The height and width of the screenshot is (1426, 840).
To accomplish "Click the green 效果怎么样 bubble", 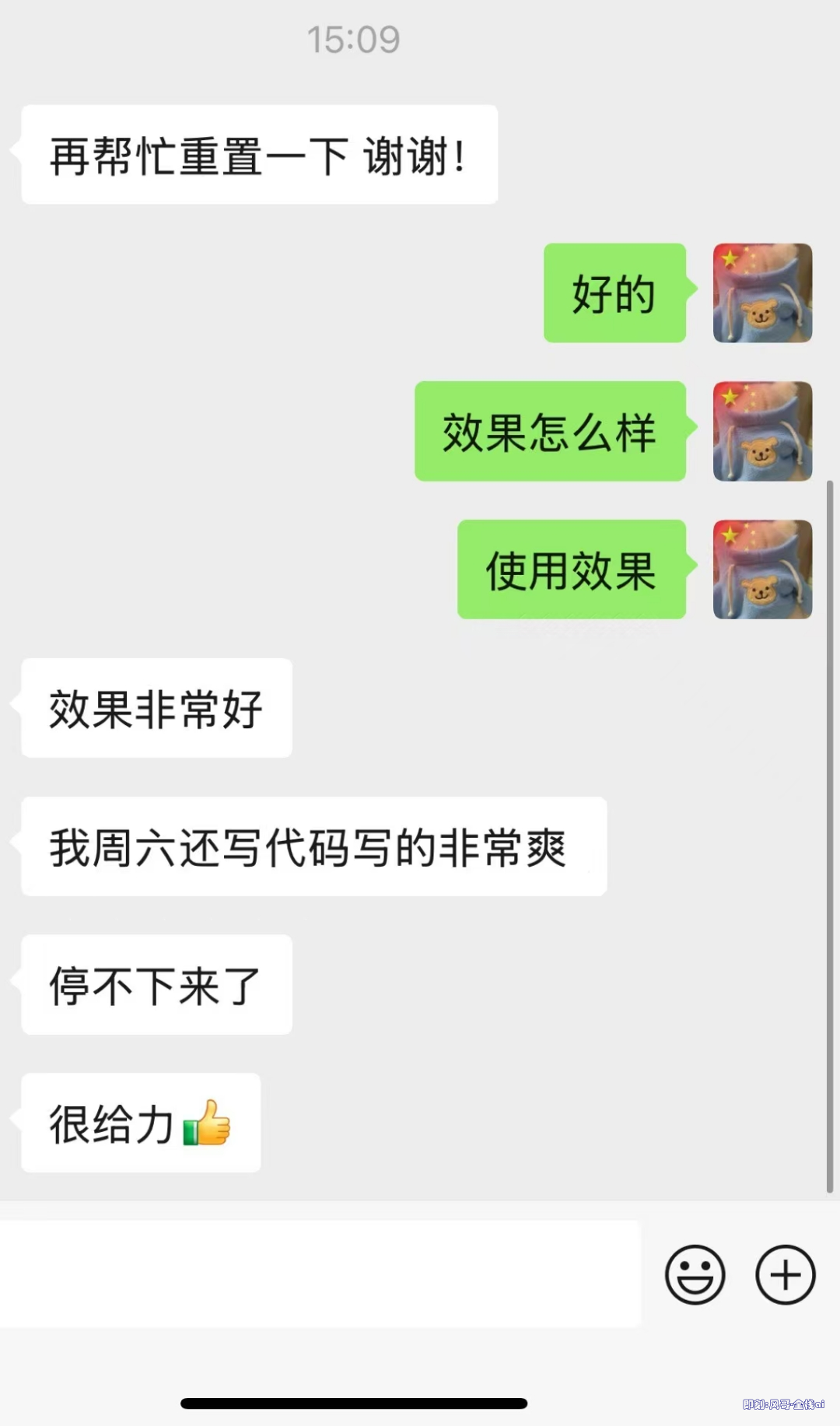I will pos(551,433).
